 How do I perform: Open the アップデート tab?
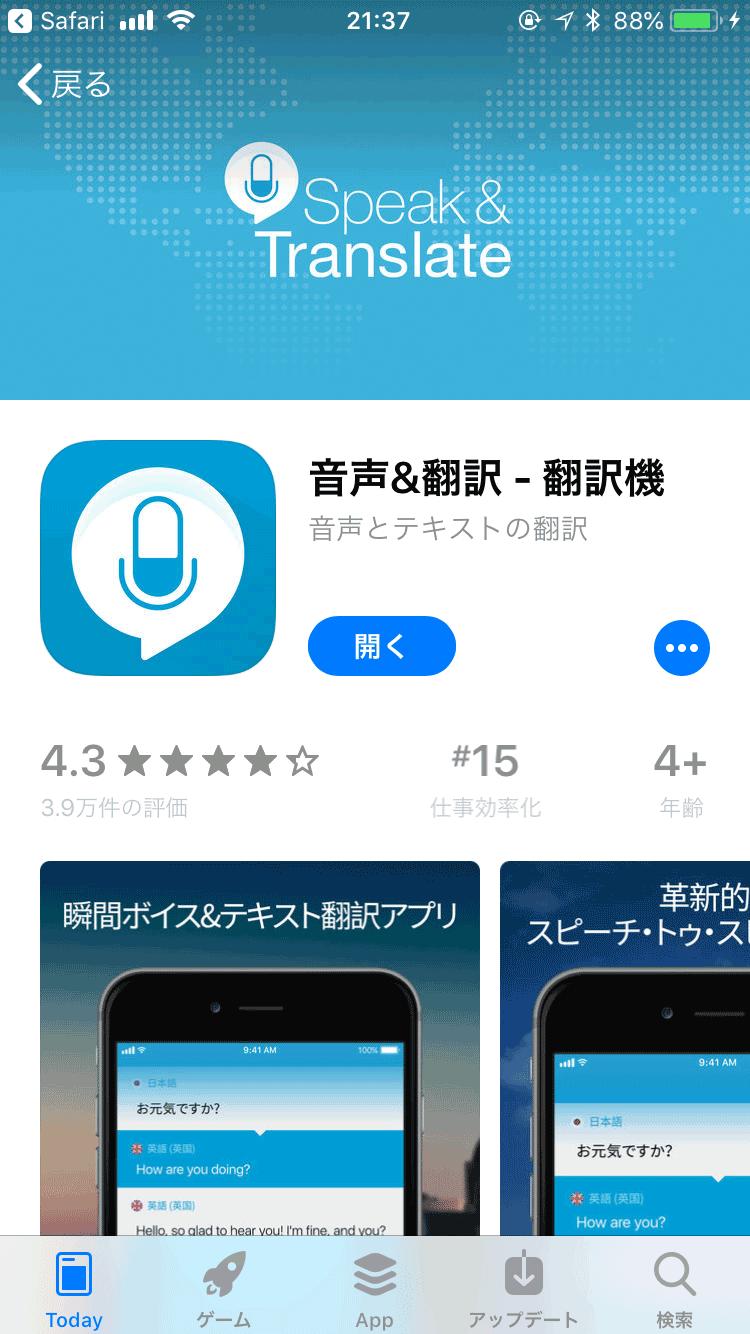pos(524,1290)
